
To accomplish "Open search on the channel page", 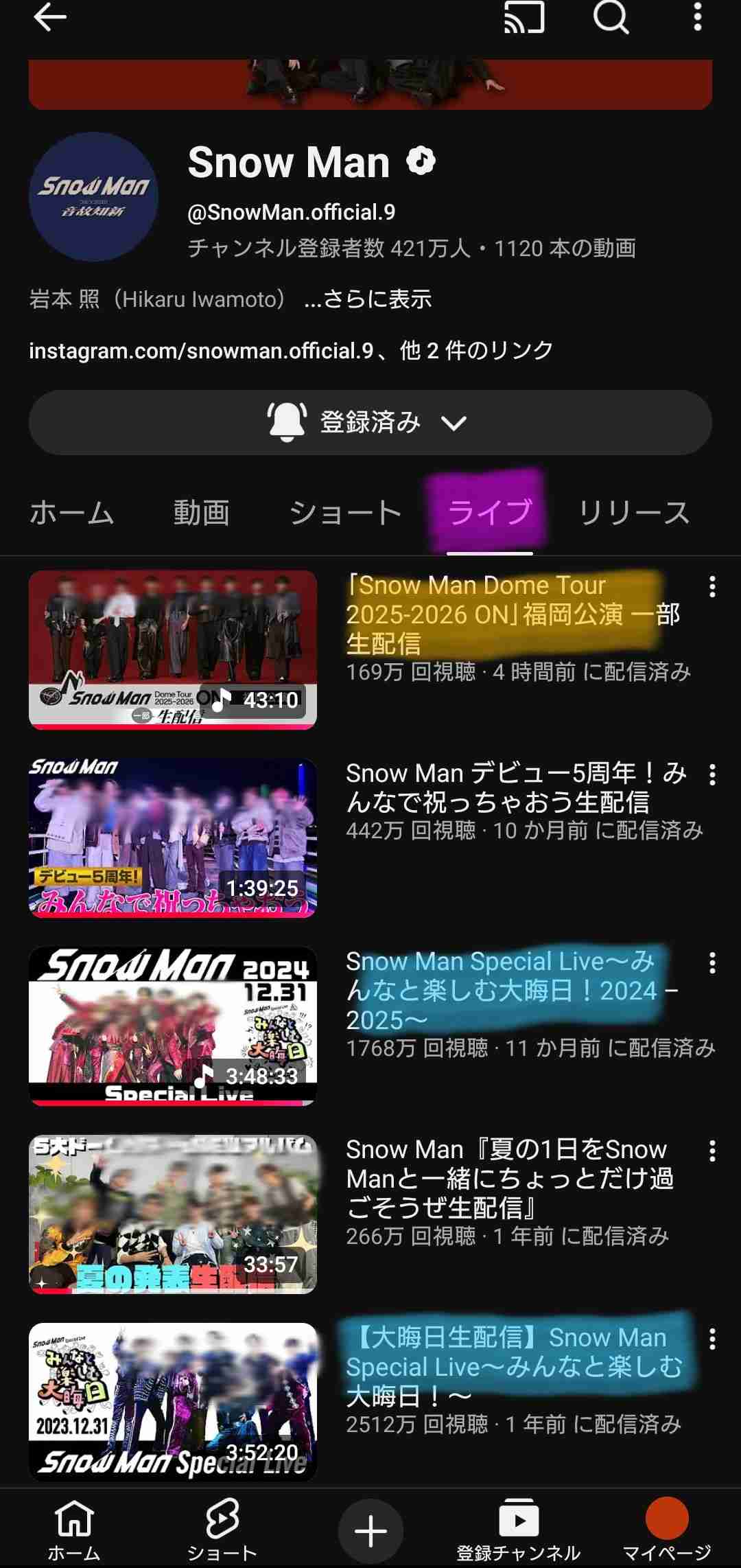I will tap(611, 19).
